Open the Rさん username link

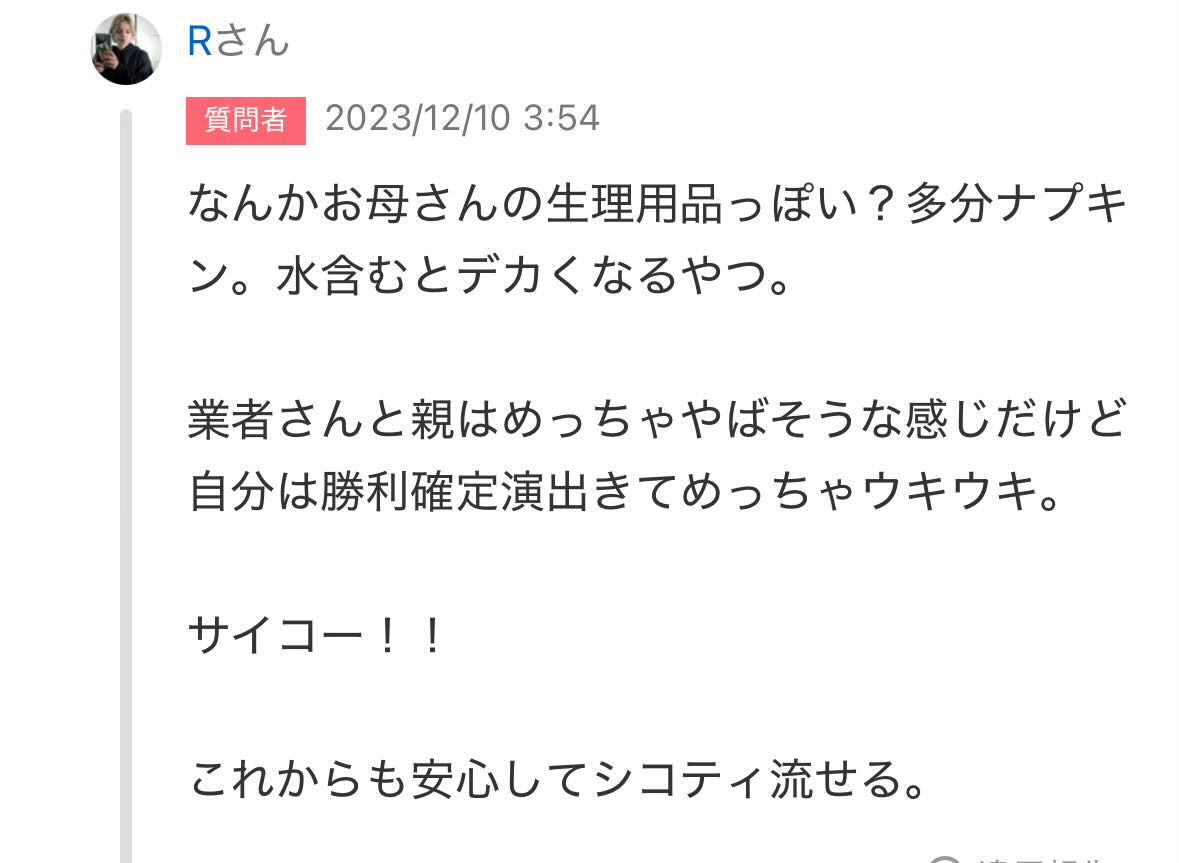pos(237,42)
